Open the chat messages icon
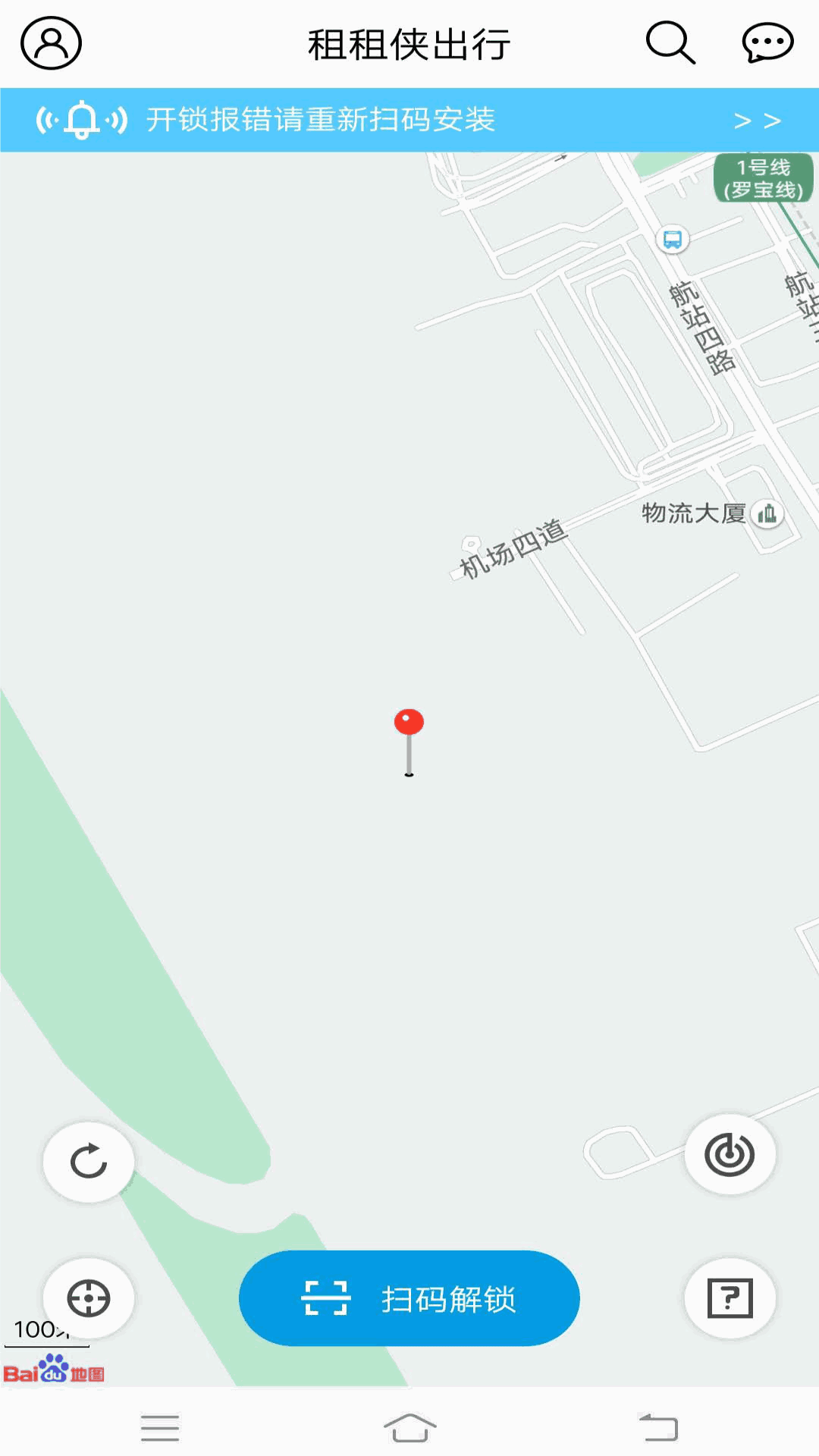This screenshot has height=1456, width=819. (x=767, y=43)
